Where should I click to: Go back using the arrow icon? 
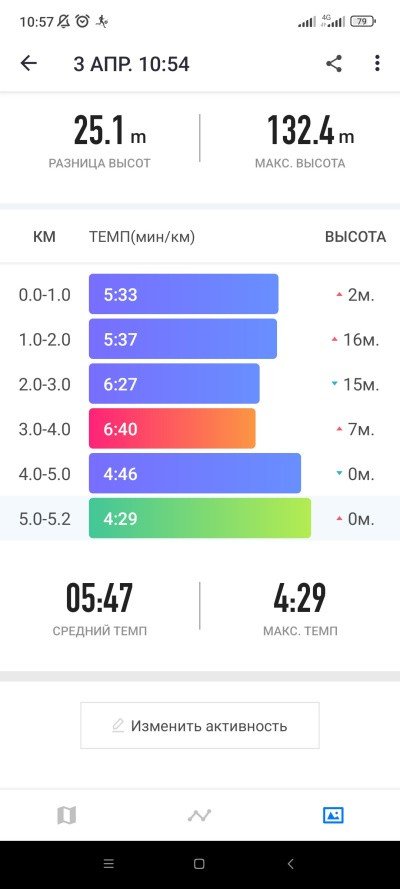point(28,64)
